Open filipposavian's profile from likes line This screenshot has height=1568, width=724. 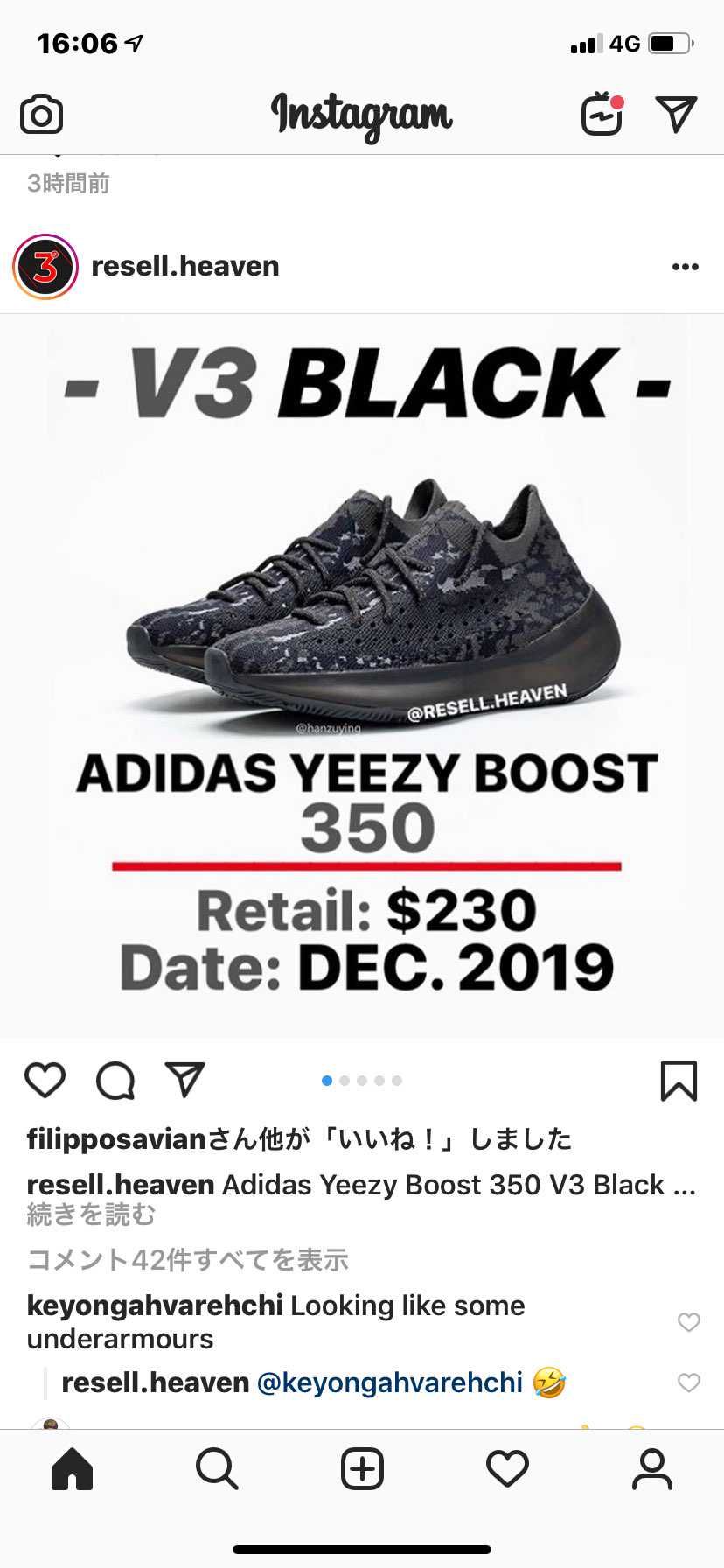coord(116,1139)
